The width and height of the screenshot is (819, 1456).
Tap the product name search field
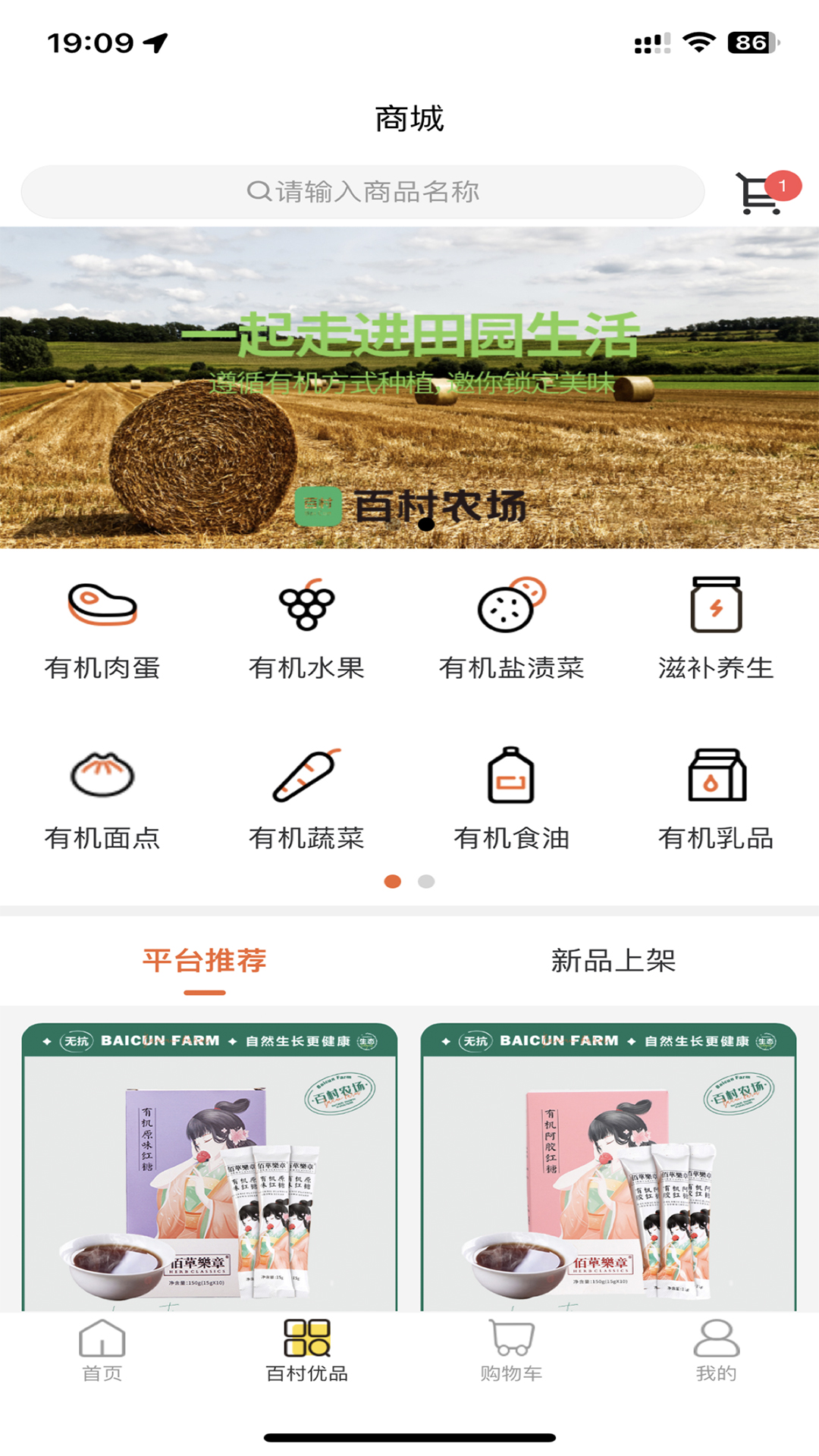(x=362, y=192)
